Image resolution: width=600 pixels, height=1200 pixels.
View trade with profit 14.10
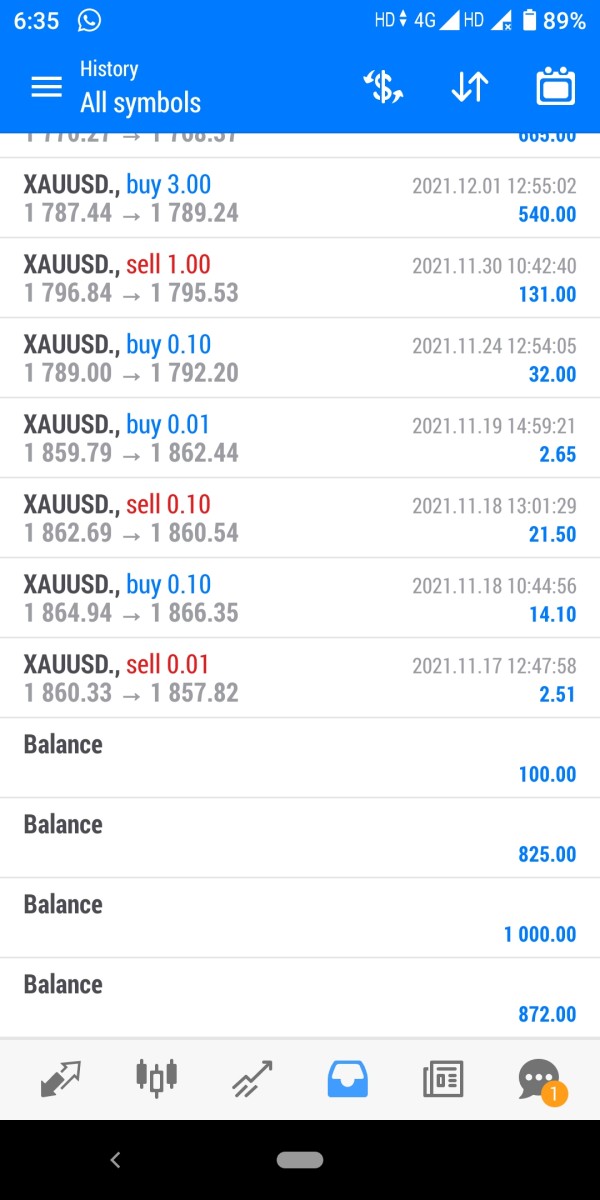tap(300, 598)
